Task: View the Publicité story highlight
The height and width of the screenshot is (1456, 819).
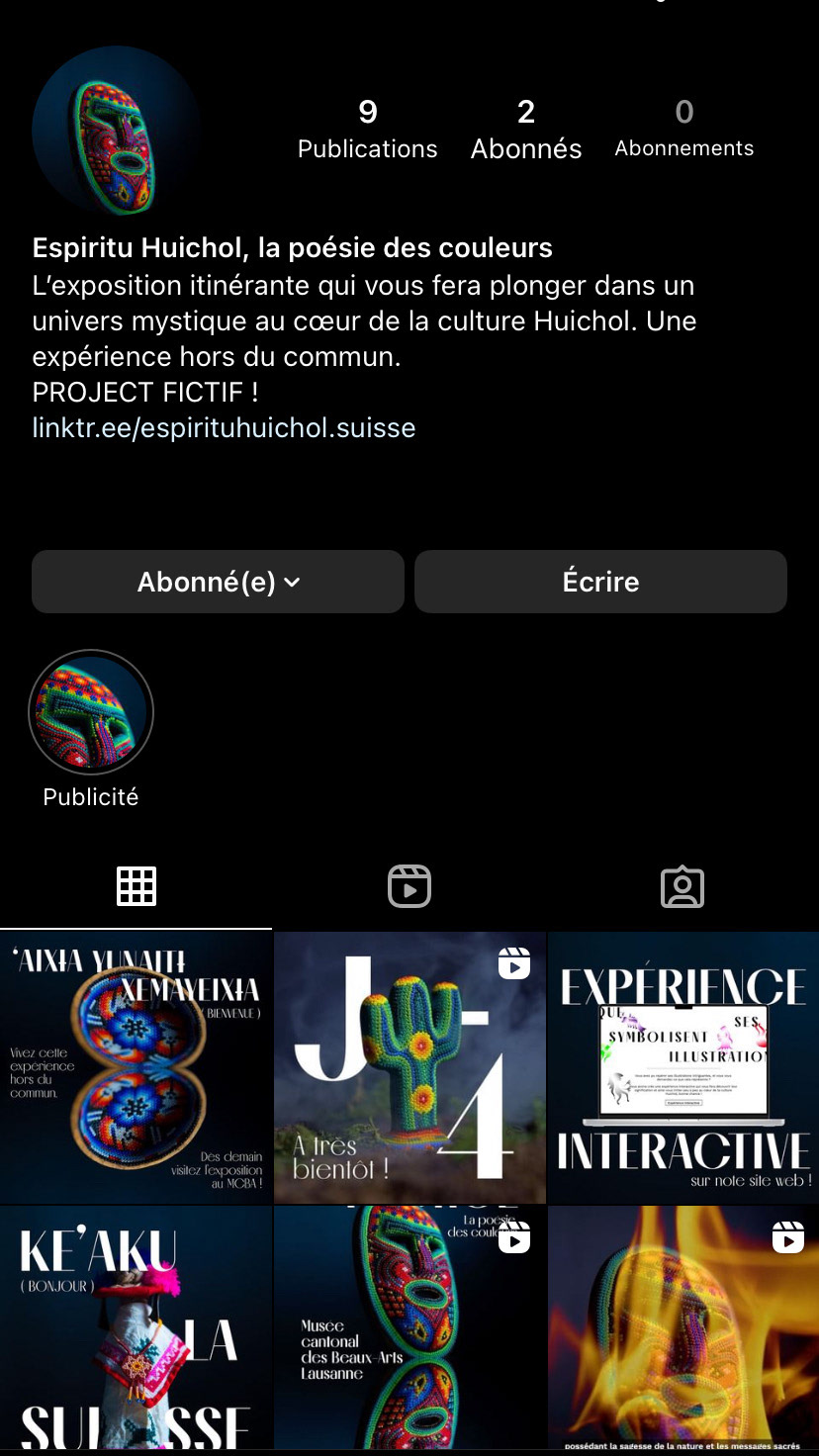Action: [x=91, y=712]
